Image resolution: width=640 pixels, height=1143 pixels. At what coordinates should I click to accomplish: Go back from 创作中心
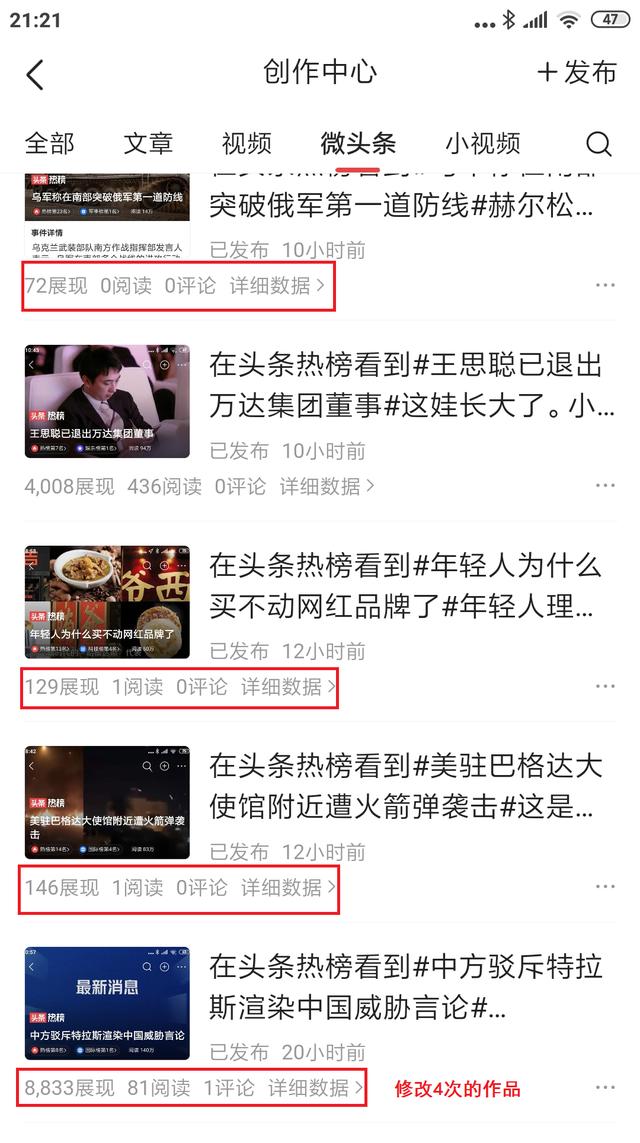(x=36, y=73)
